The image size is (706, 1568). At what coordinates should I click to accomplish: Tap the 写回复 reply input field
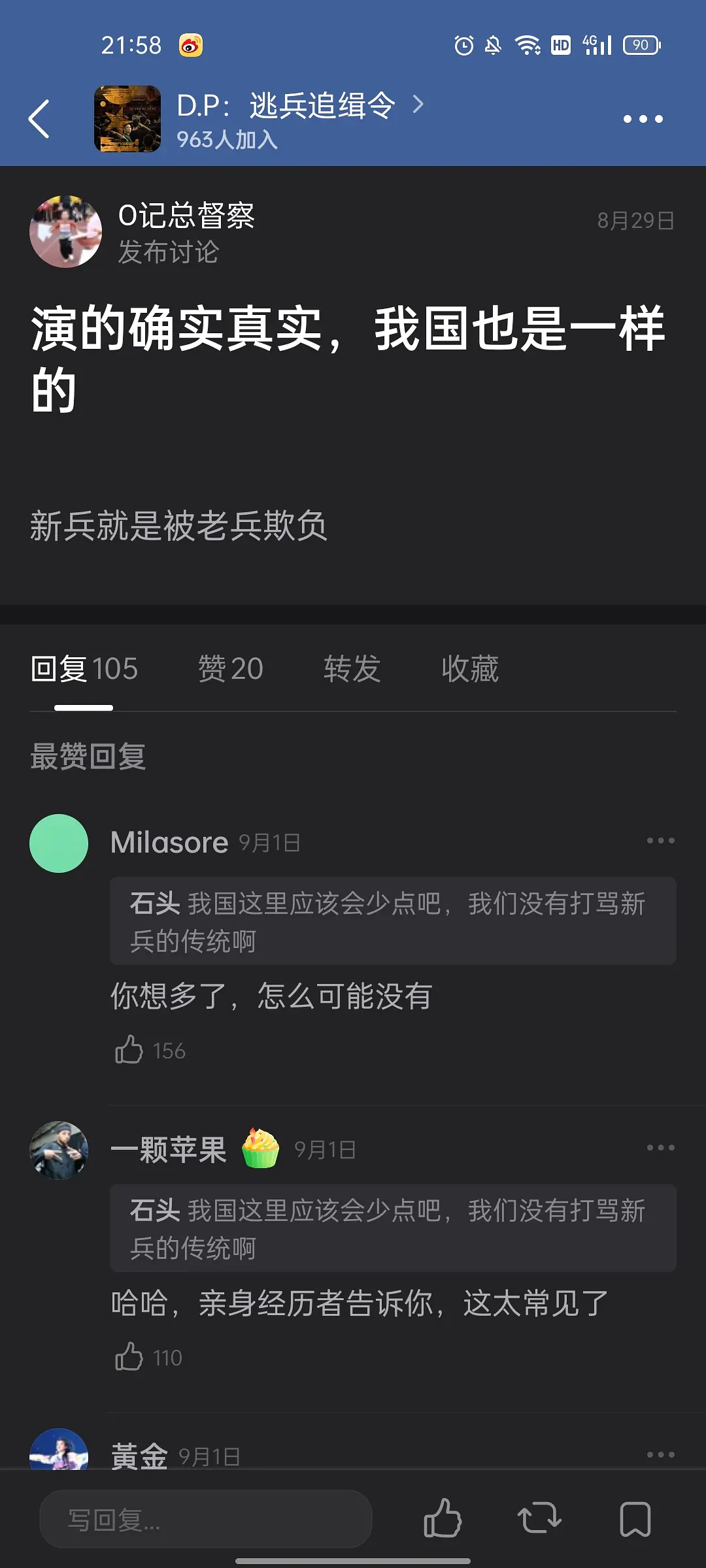[206, 1520]
